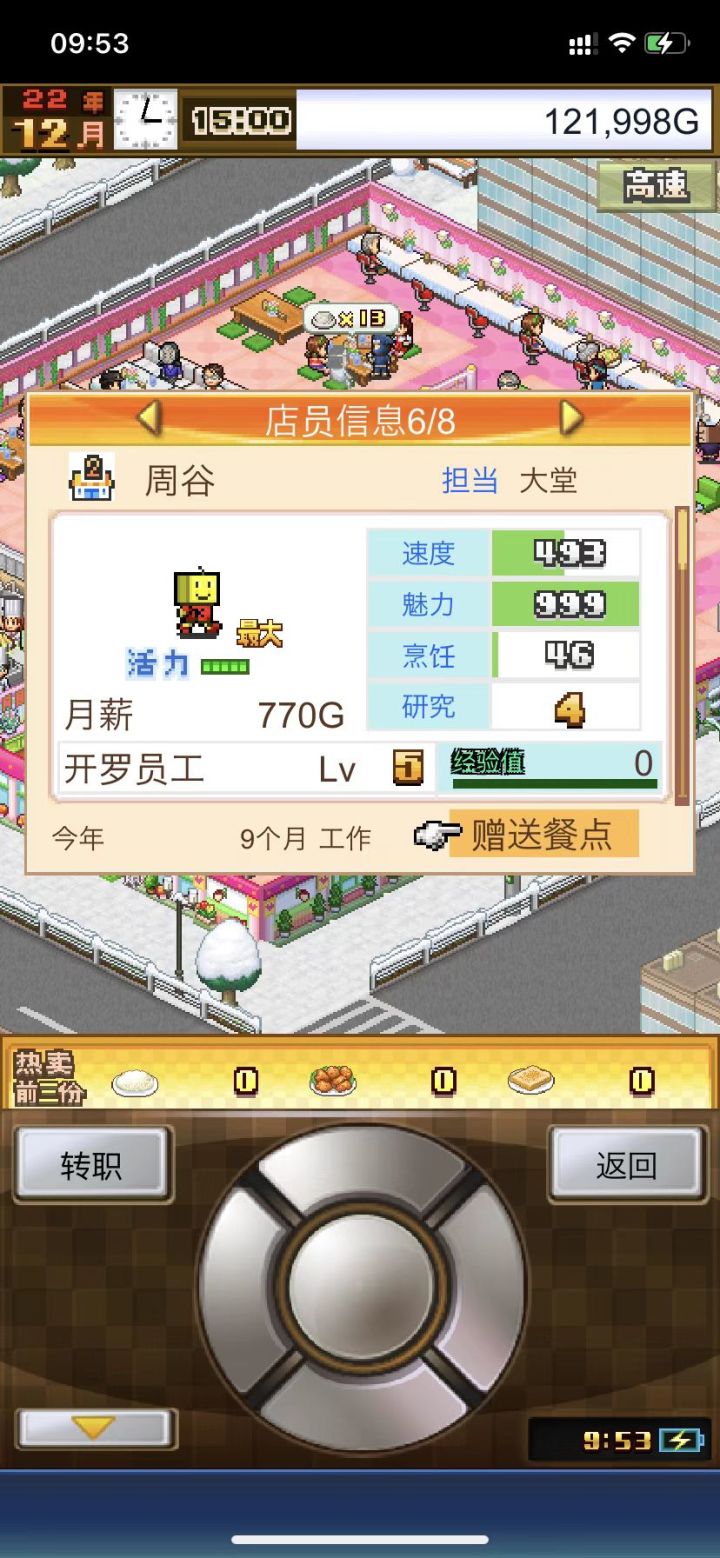This screenshot has width=720, height=1558.
Task: Select 赠送餐点 to gift a meal
Action: tap(540, 836)
